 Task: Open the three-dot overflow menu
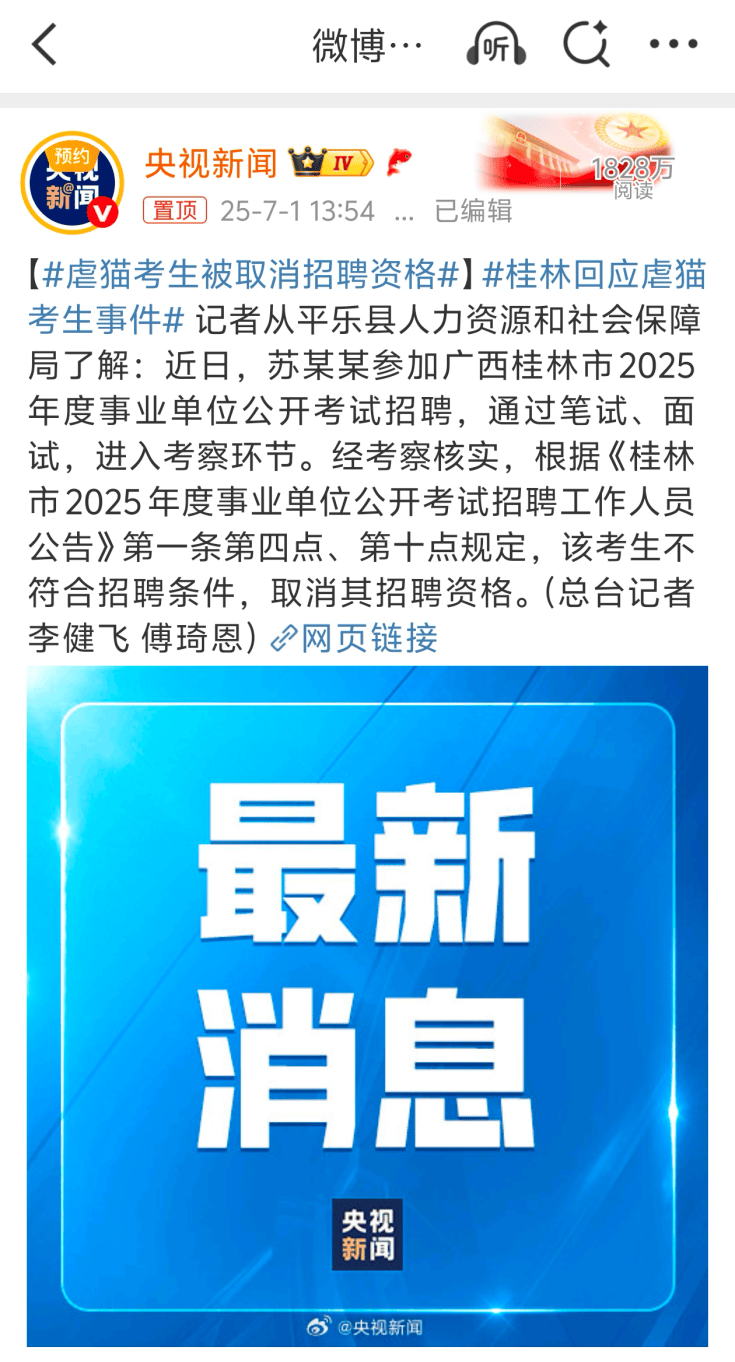[673, 45]
